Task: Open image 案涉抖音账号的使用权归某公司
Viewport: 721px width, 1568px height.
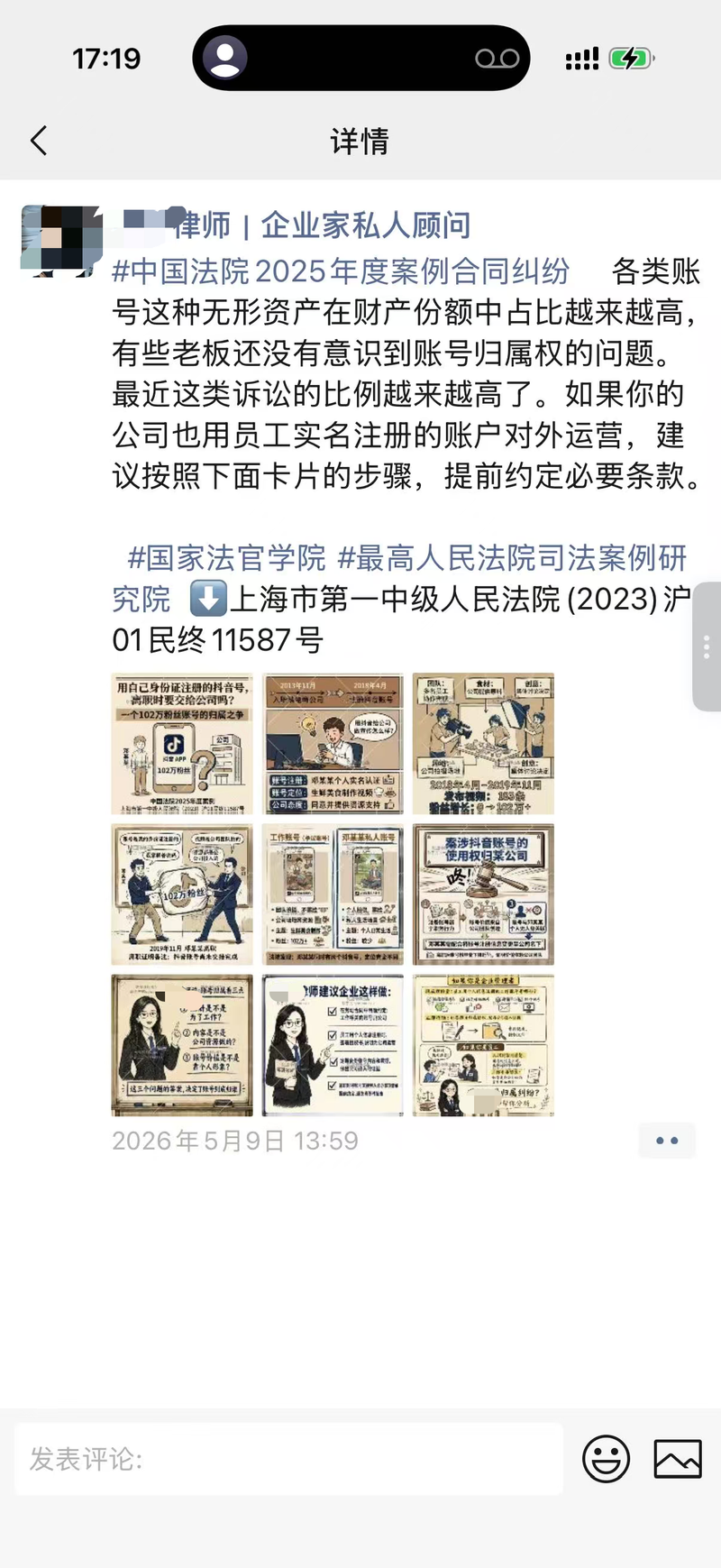Action: (483, 894)
